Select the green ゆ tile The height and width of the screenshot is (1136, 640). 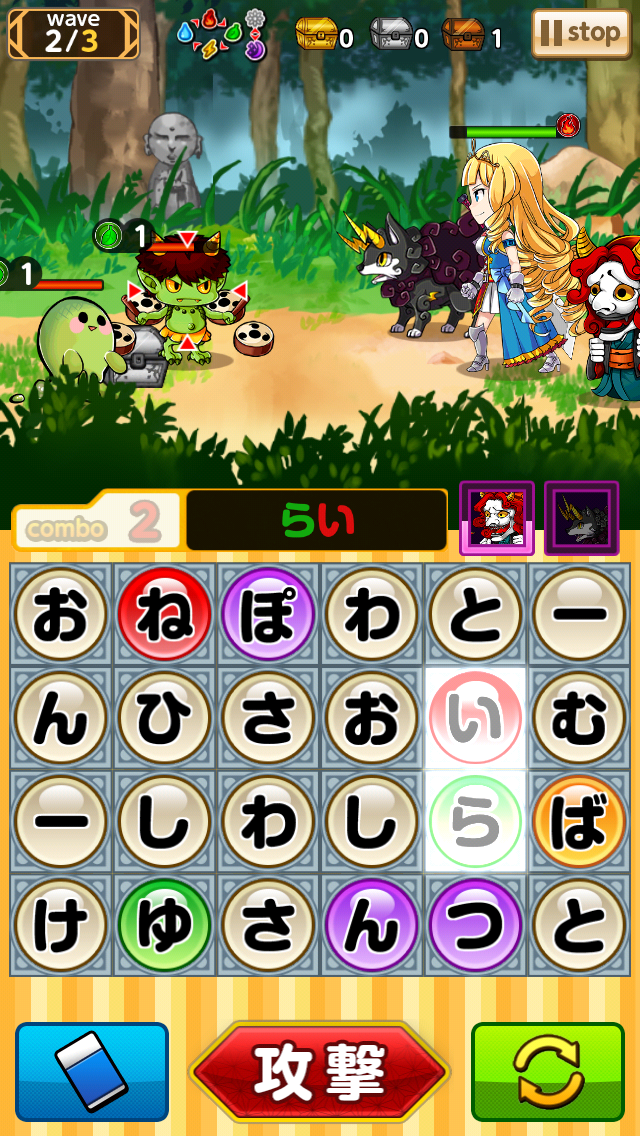(x=165, y=925)
